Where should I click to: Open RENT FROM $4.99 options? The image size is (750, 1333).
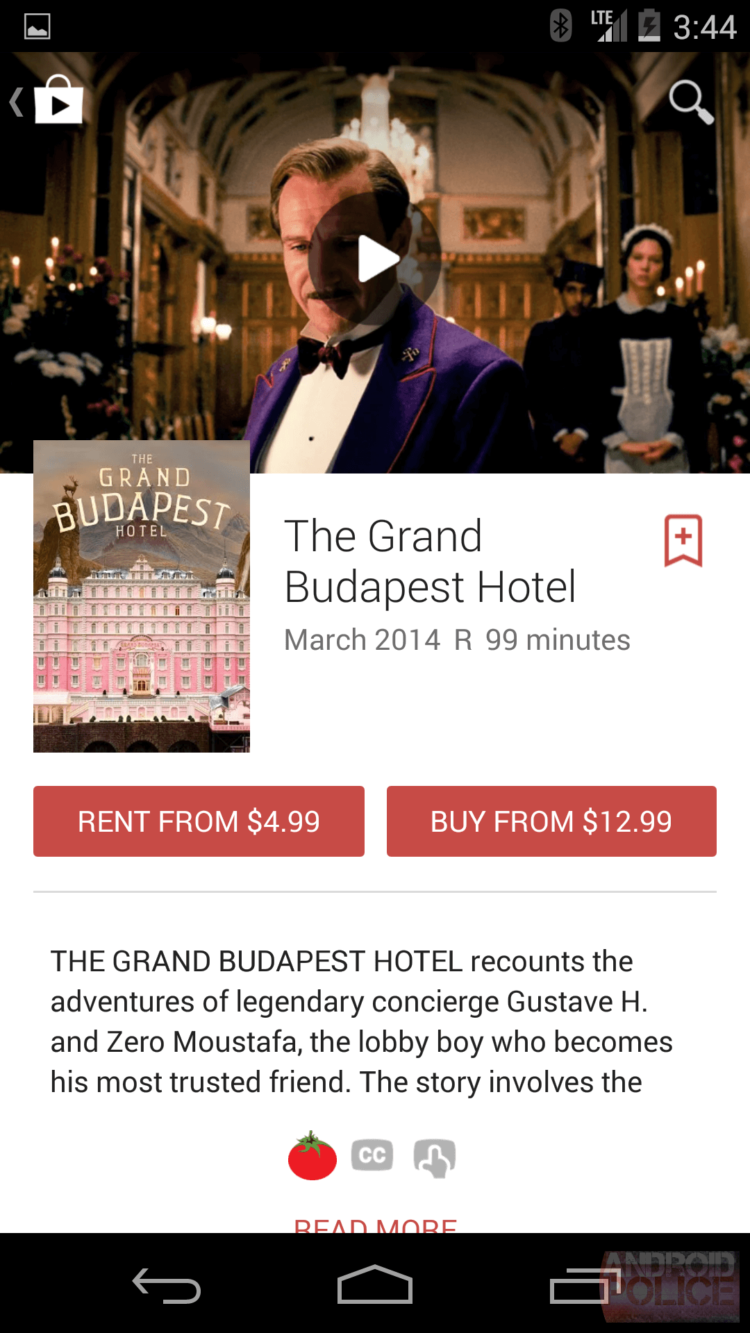(198, 821)
